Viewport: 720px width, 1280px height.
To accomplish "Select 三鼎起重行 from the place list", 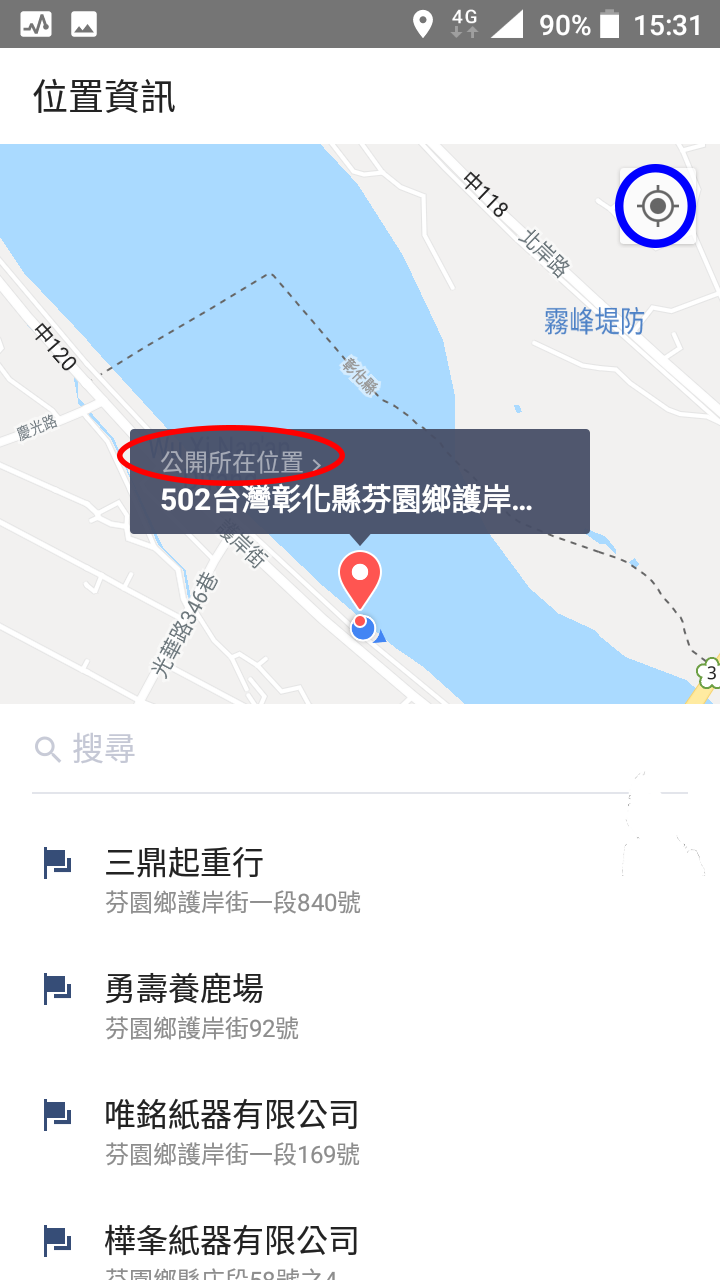I will [360, 880].
